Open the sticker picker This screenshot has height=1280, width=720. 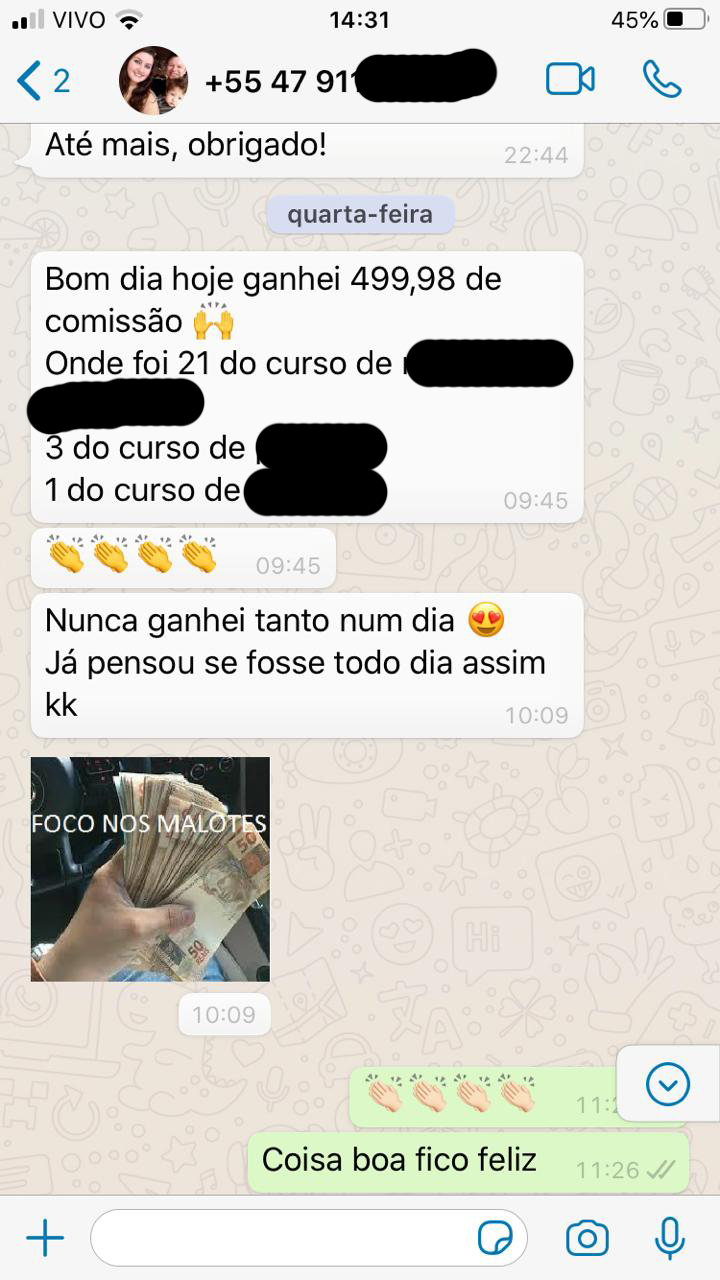(495, 1238)
